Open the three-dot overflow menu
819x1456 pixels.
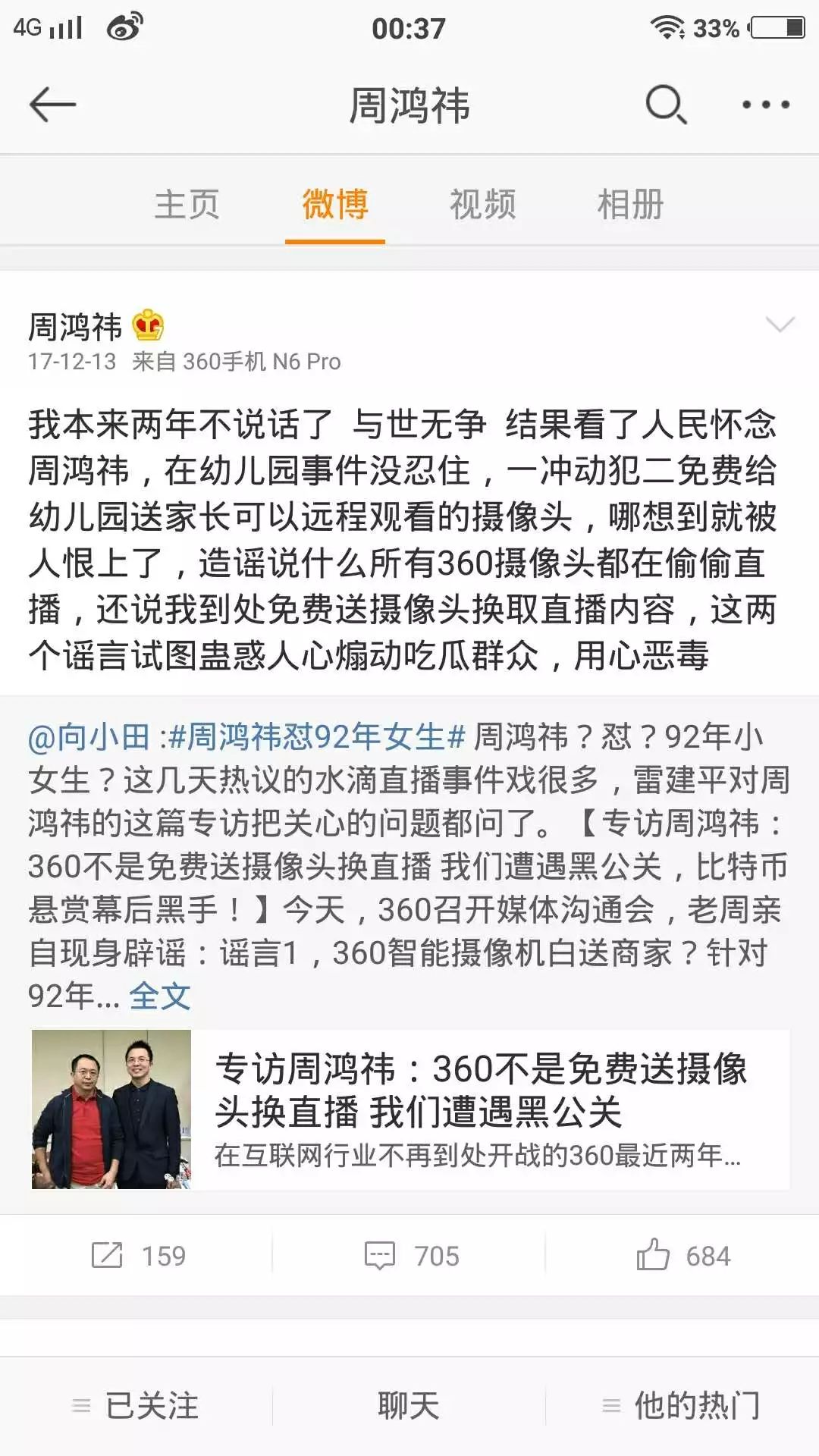point(765,105)
